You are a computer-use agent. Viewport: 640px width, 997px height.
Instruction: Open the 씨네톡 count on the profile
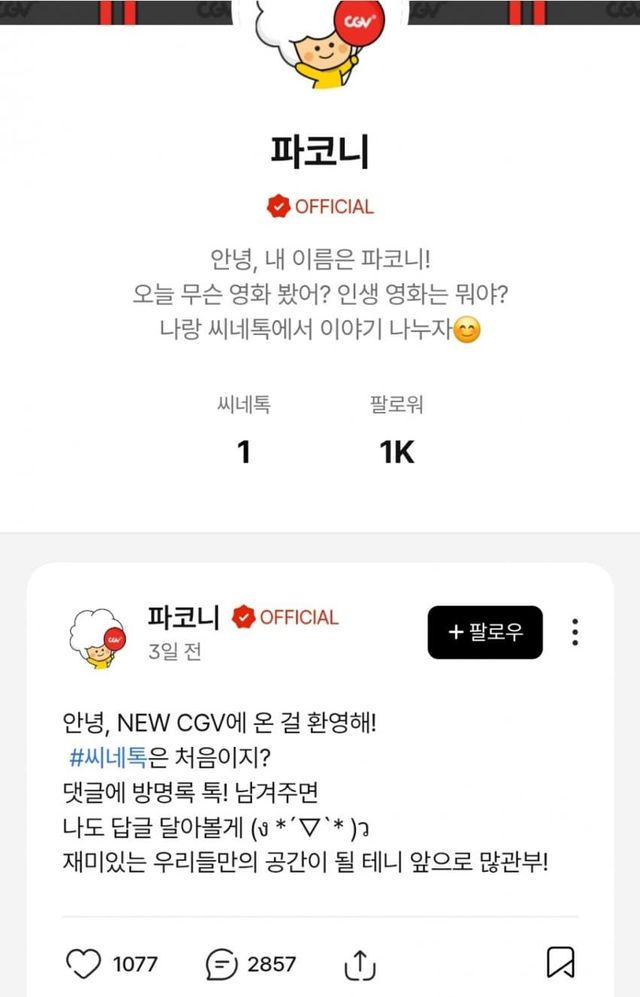coord(243,430)
